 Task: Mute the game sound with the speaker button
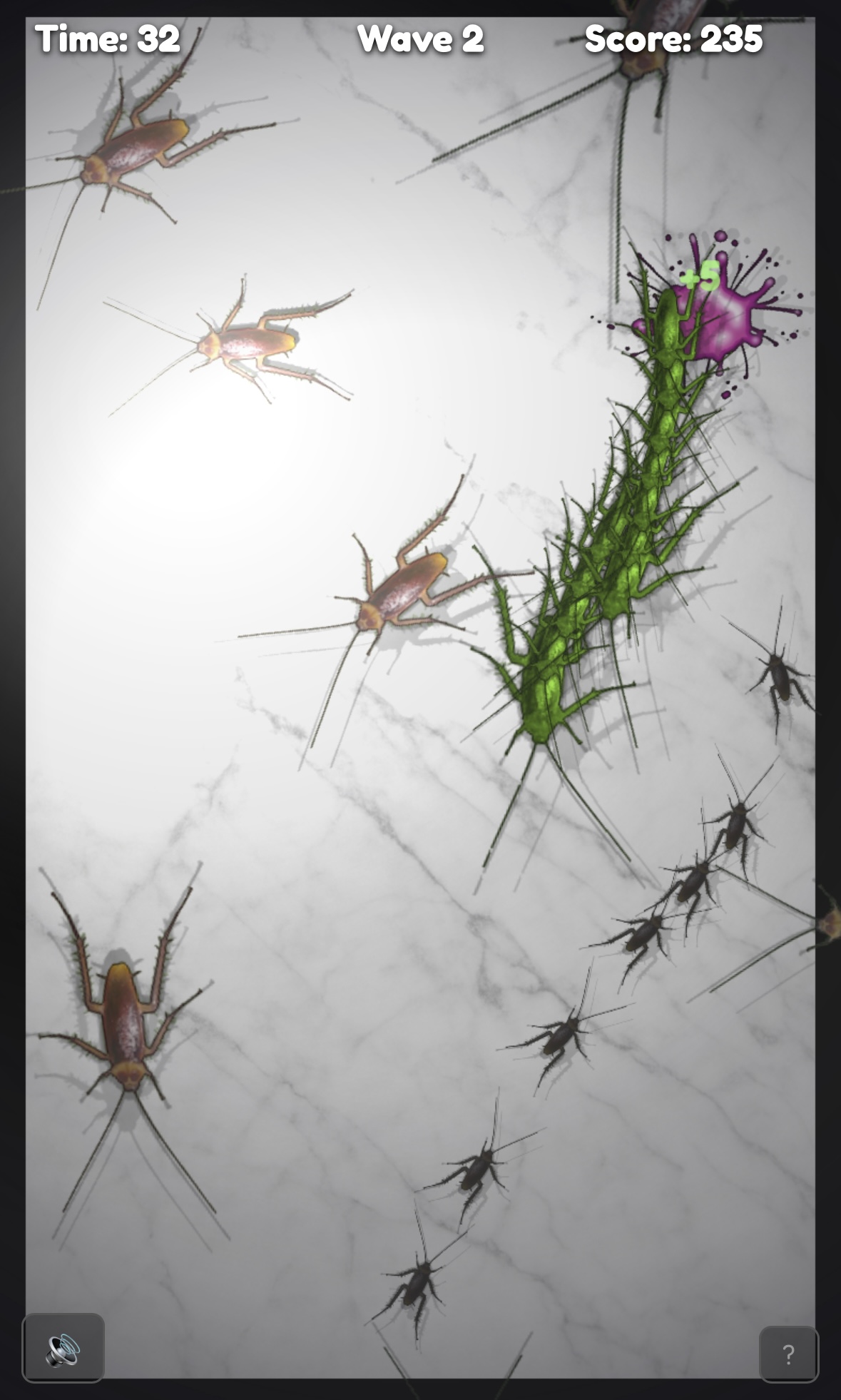(63, 1348)
